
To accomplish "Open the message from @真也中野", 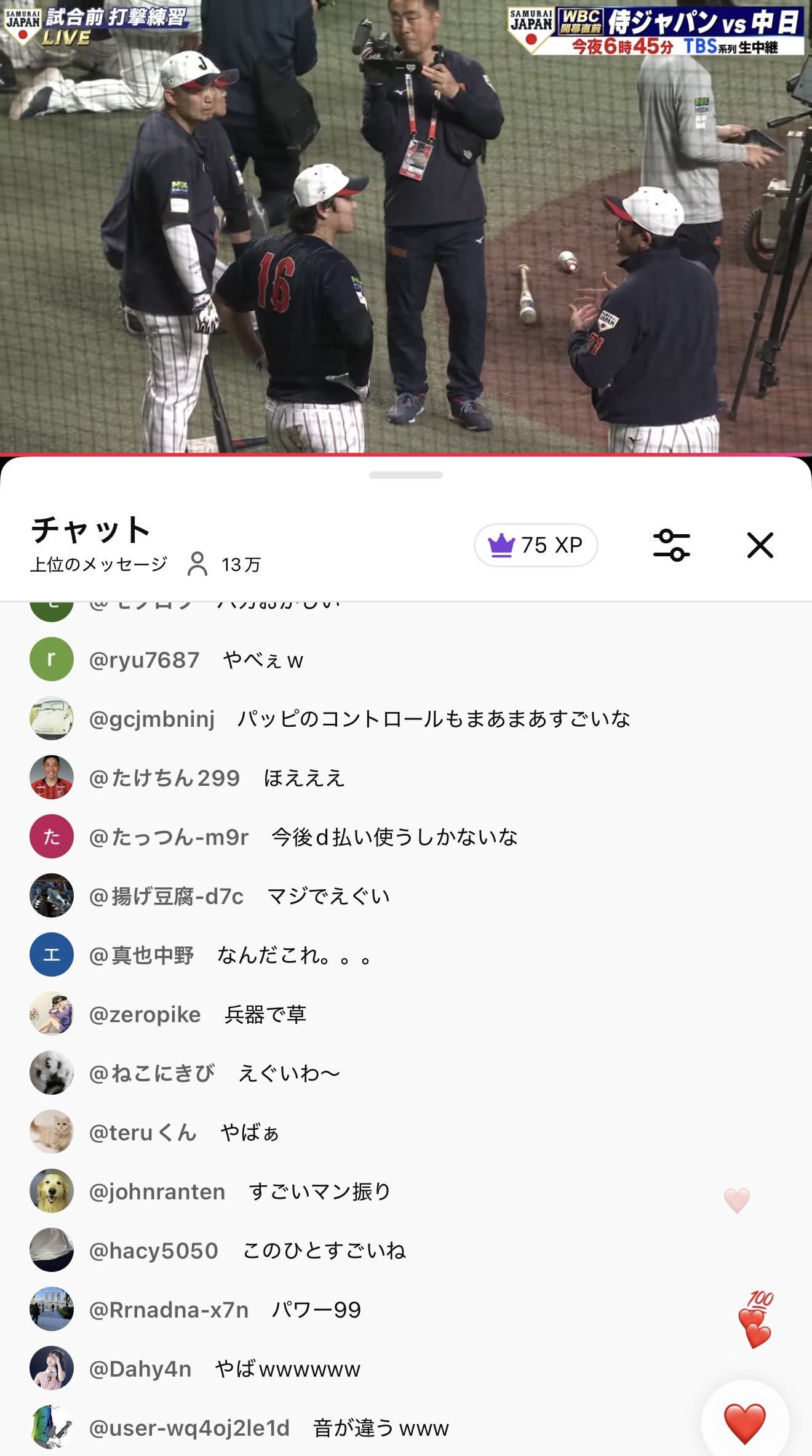I will coord(231,956).
